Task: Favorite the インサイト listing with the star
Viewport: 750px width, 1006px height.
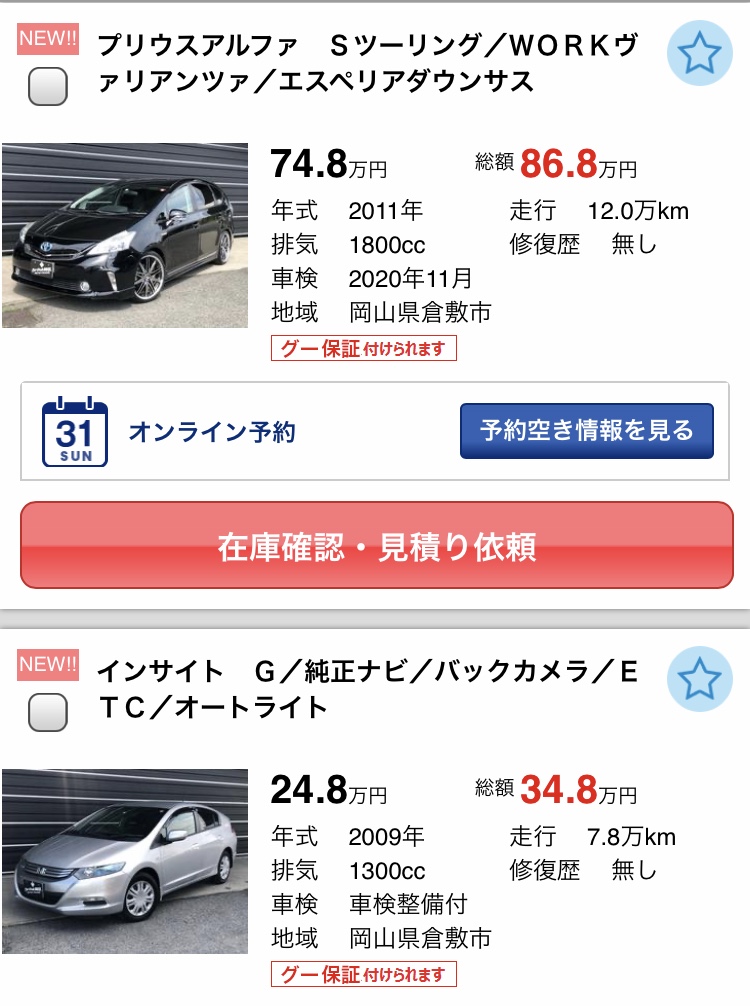Action: [699, 679]
